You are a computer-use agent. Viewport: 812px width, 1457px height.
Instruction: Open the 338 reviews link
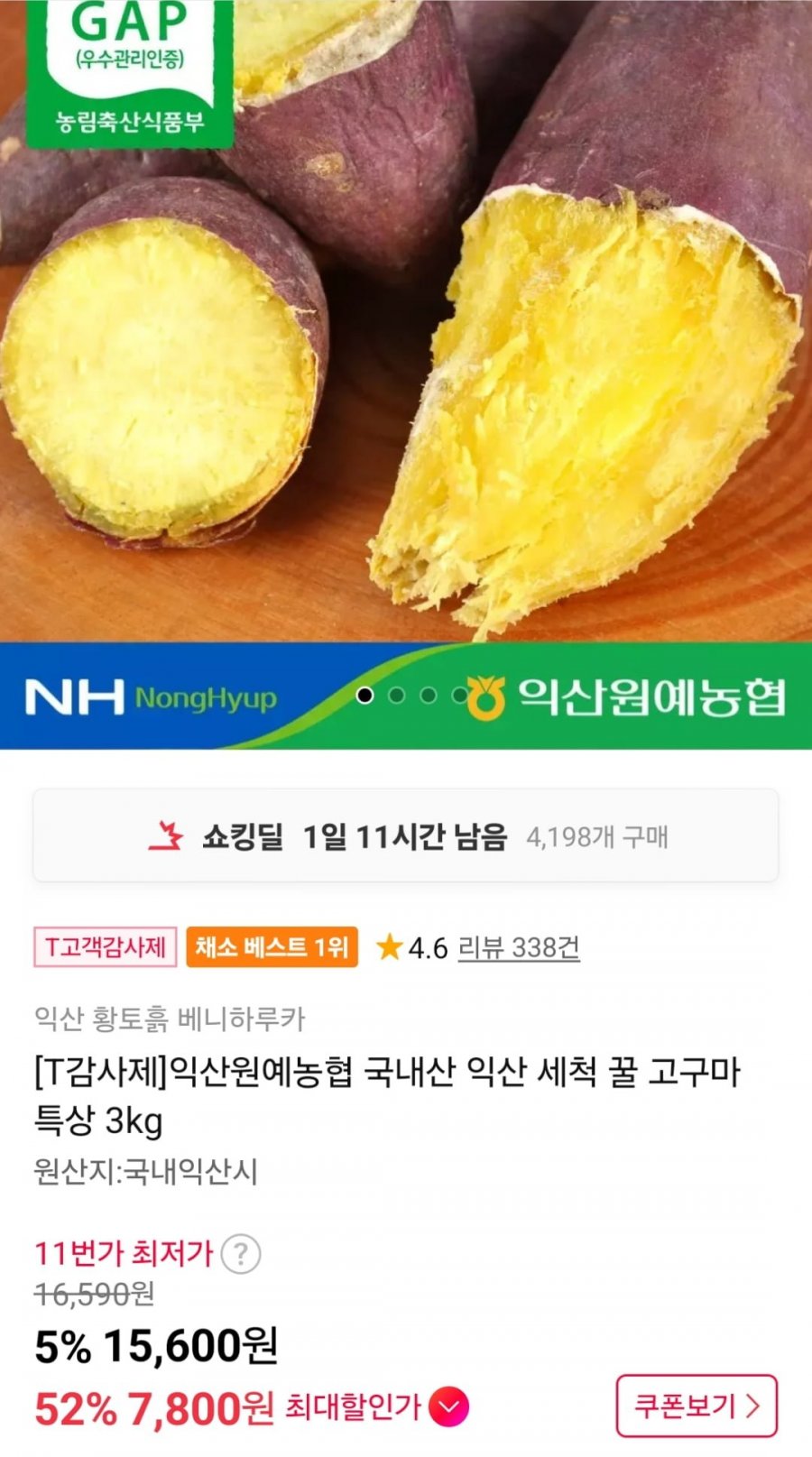(518, 947)
